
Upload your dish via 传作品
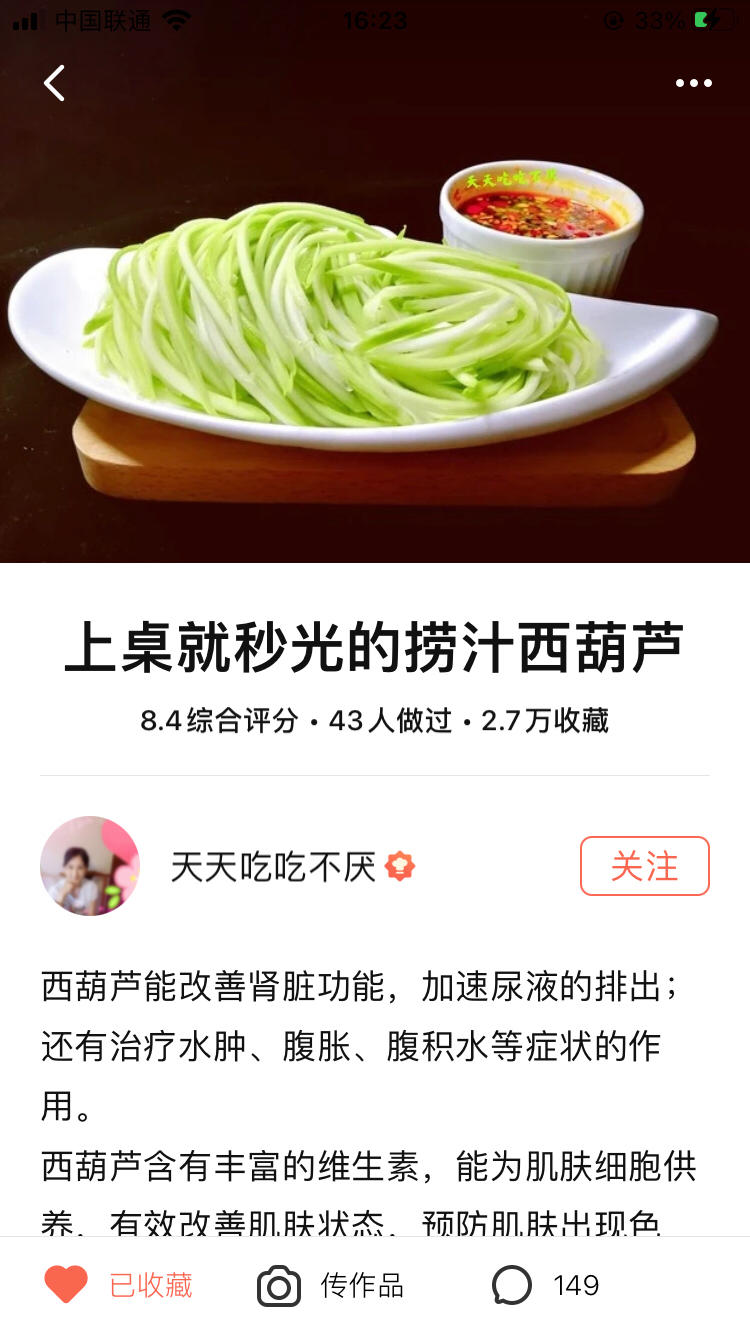332,1285
